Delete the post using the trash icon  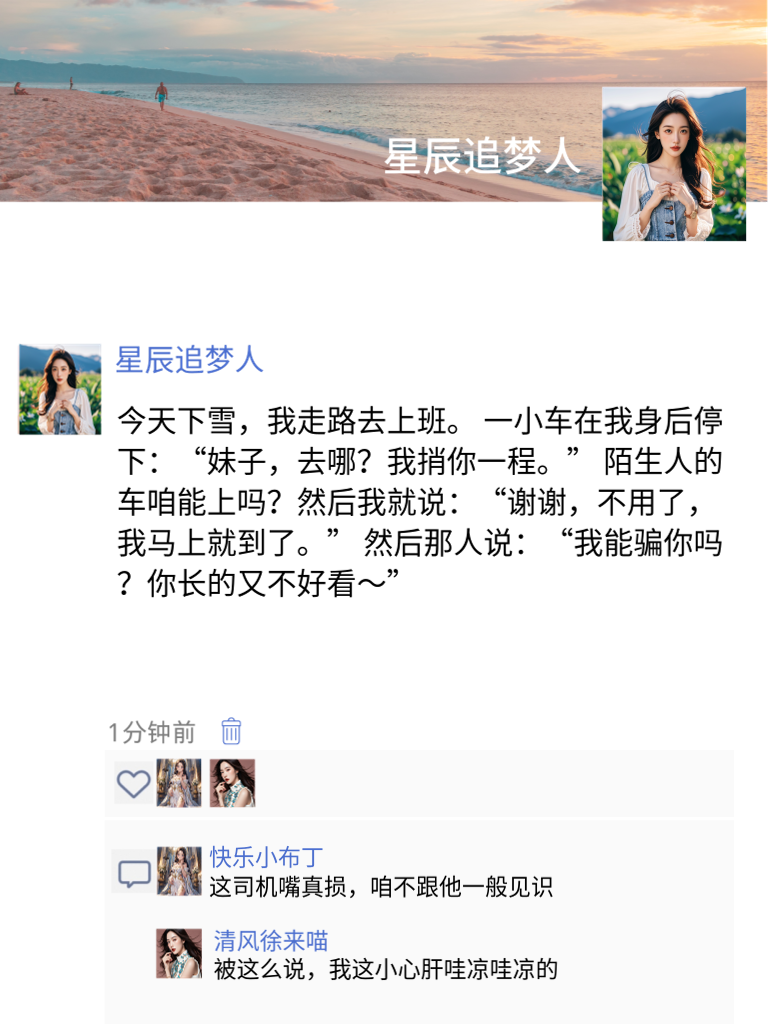pos(231,733)
